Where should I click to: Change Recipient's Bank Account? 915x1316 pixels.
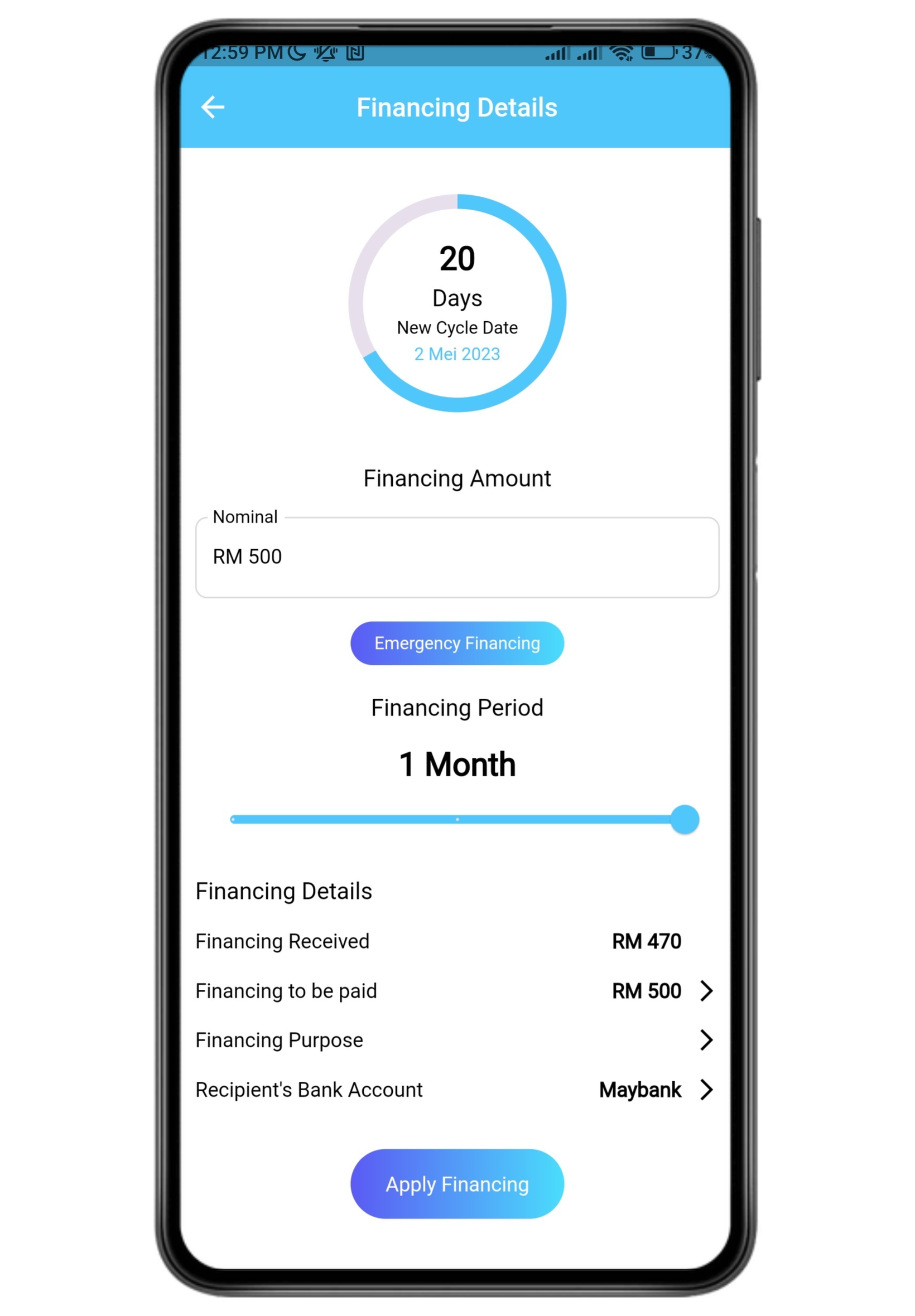(x=706, y=1089)
